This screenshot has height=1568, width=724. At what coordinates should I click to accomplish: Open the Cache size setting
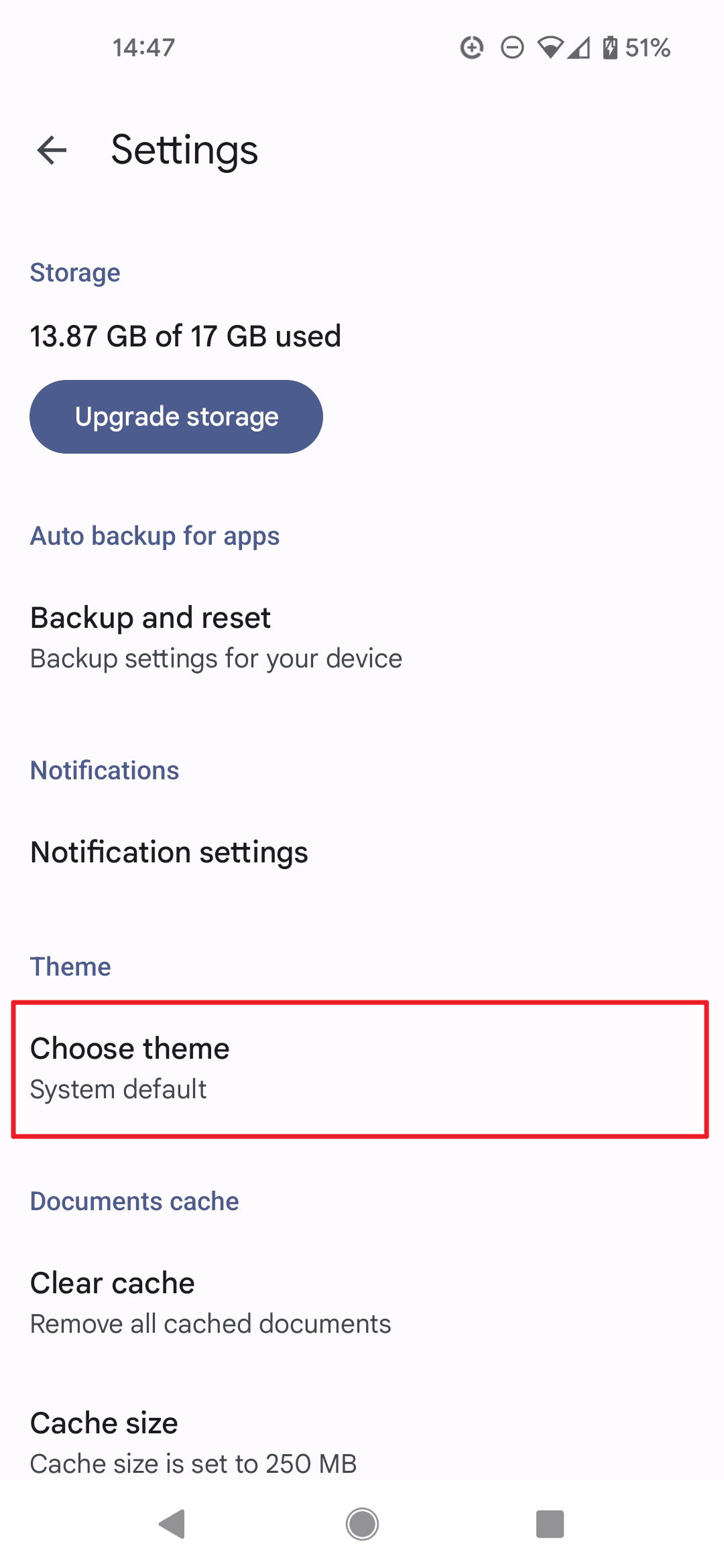(362, 1442)
